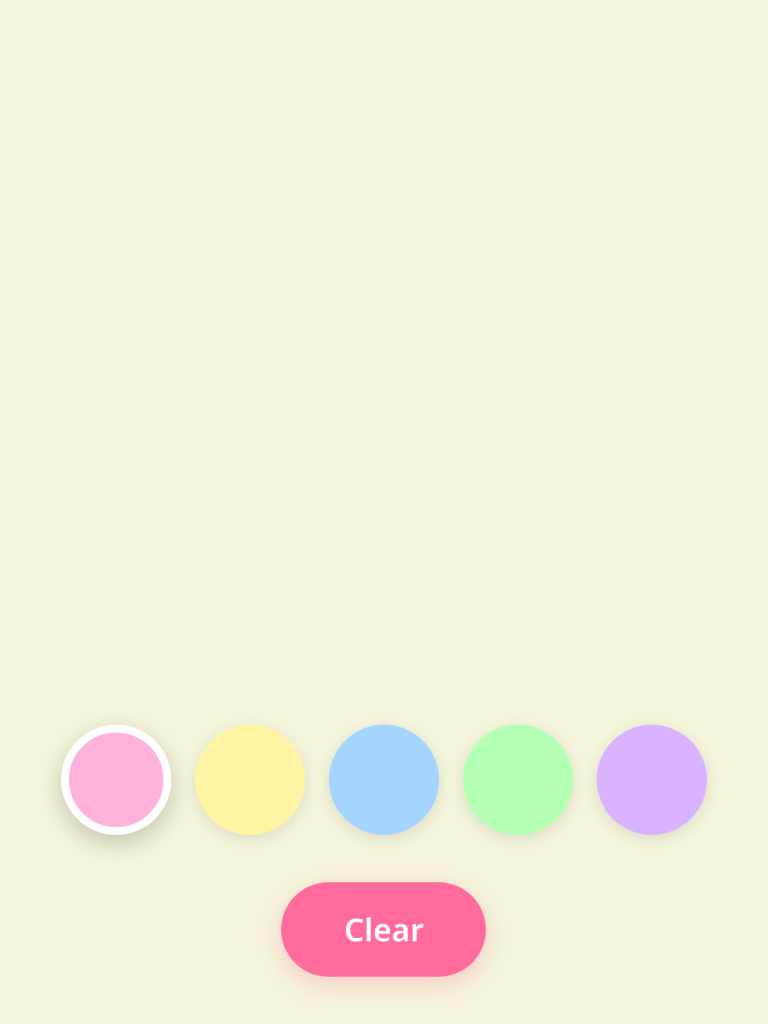The image size is (768, 1024).
Task: Switch to the green color swatch
Action: (x=518, y=780)
